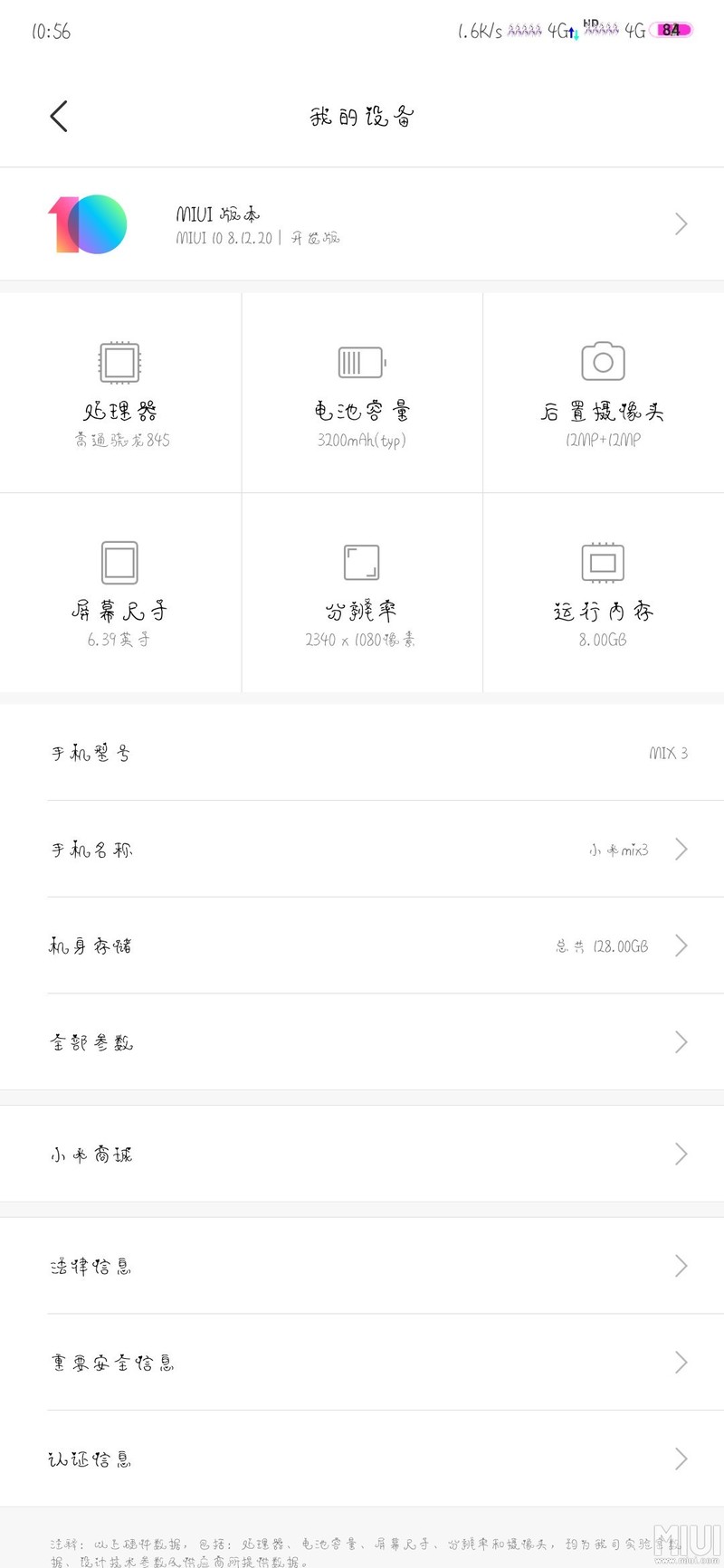This screenshot has width=724, height=1568.
Task: Tap the screen size icon labeled 6.39英寸
Action: 119,561
